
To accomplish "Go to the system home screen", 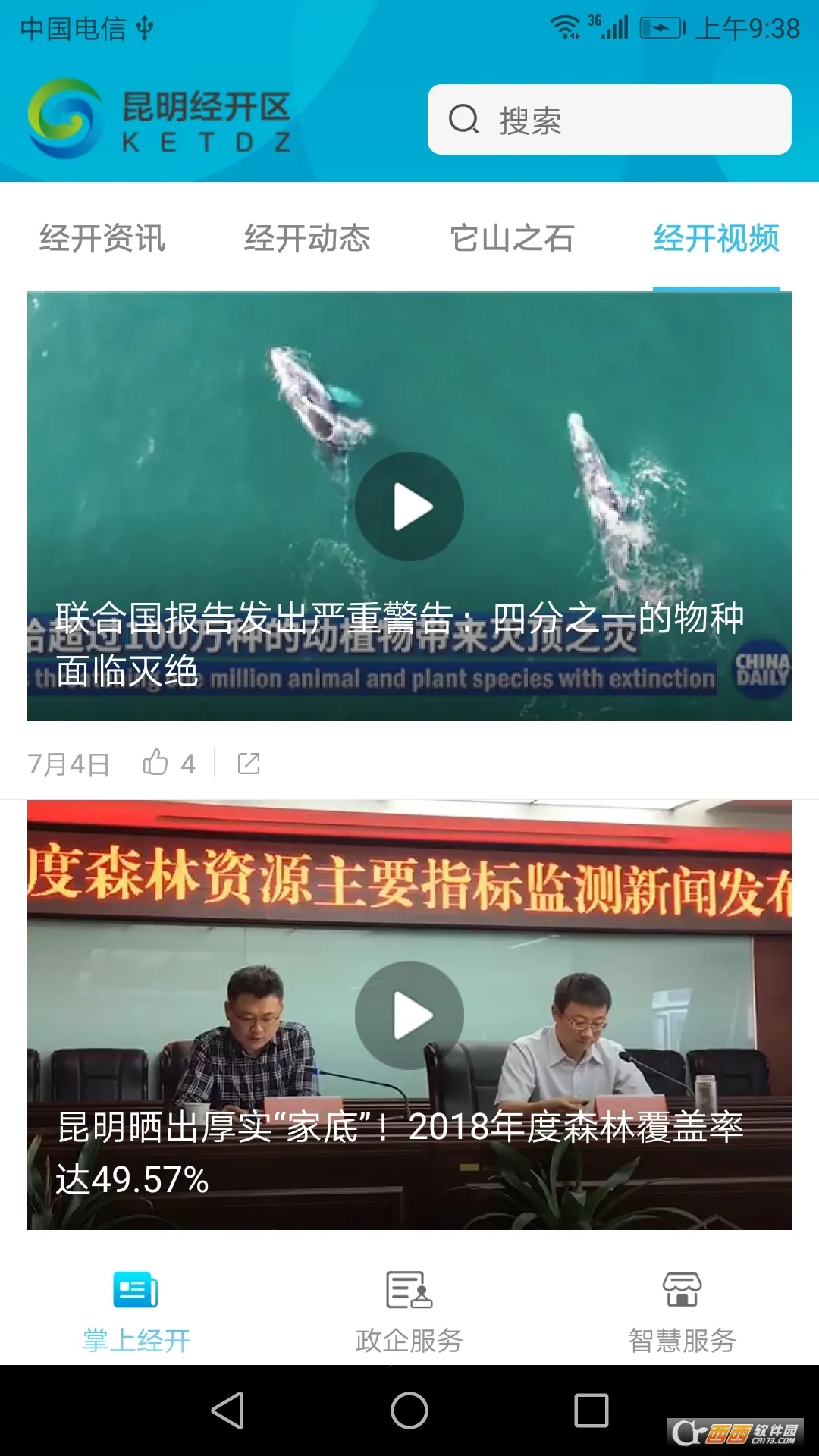I will point(409,1410).
